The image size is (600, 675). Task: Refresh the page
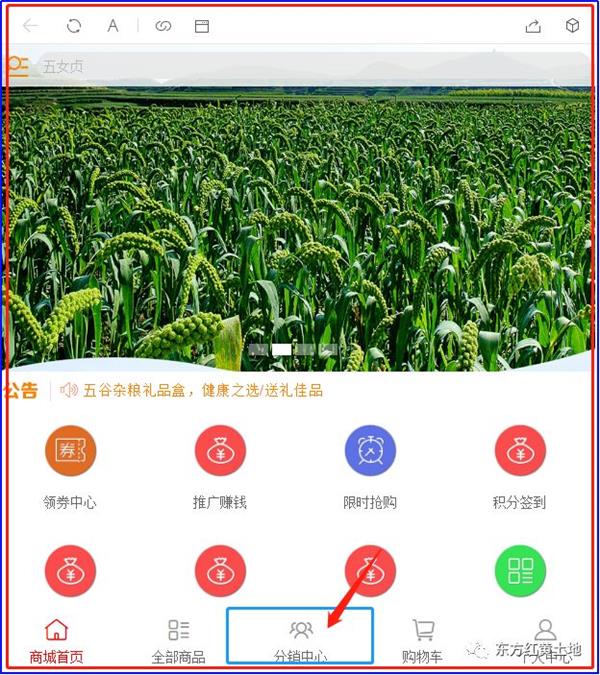tap(73, 26)
